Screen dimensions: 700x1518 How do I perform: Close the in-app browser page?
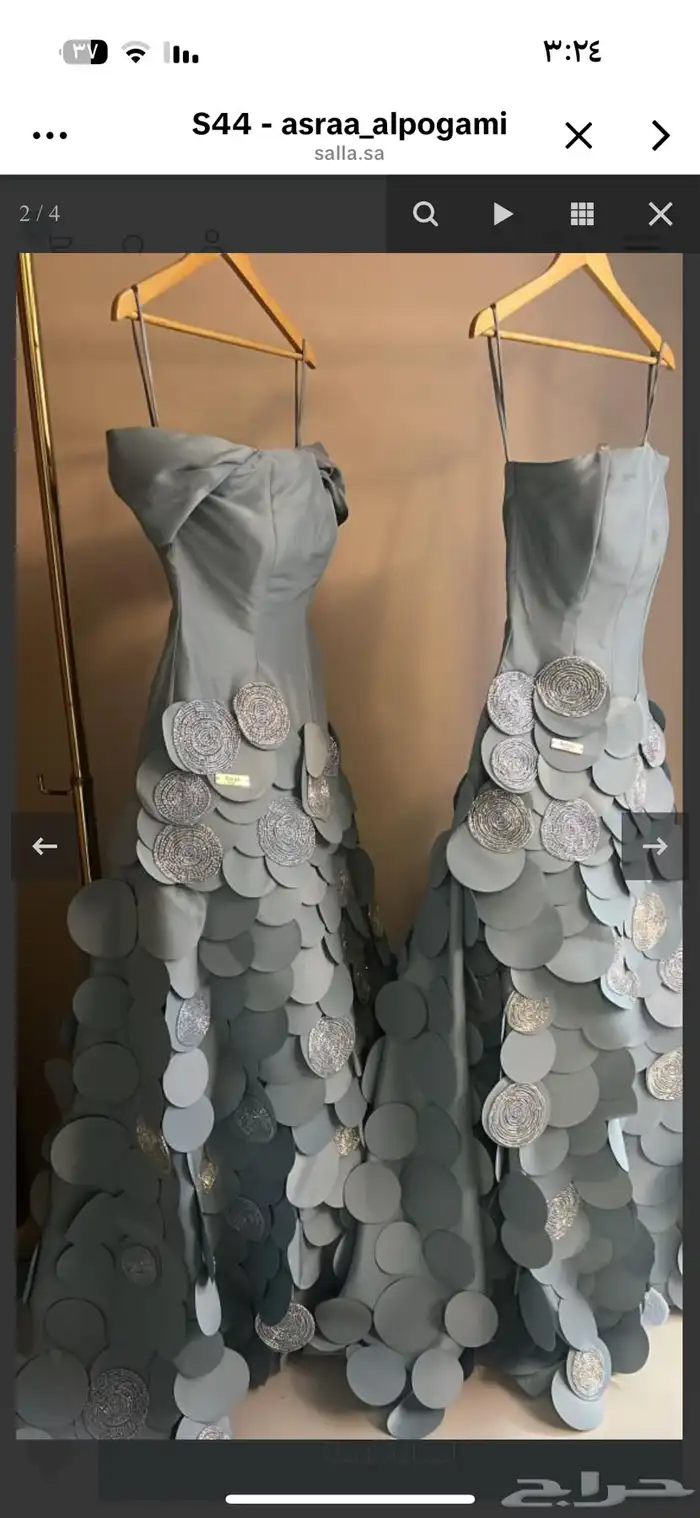tap(579, 136)
